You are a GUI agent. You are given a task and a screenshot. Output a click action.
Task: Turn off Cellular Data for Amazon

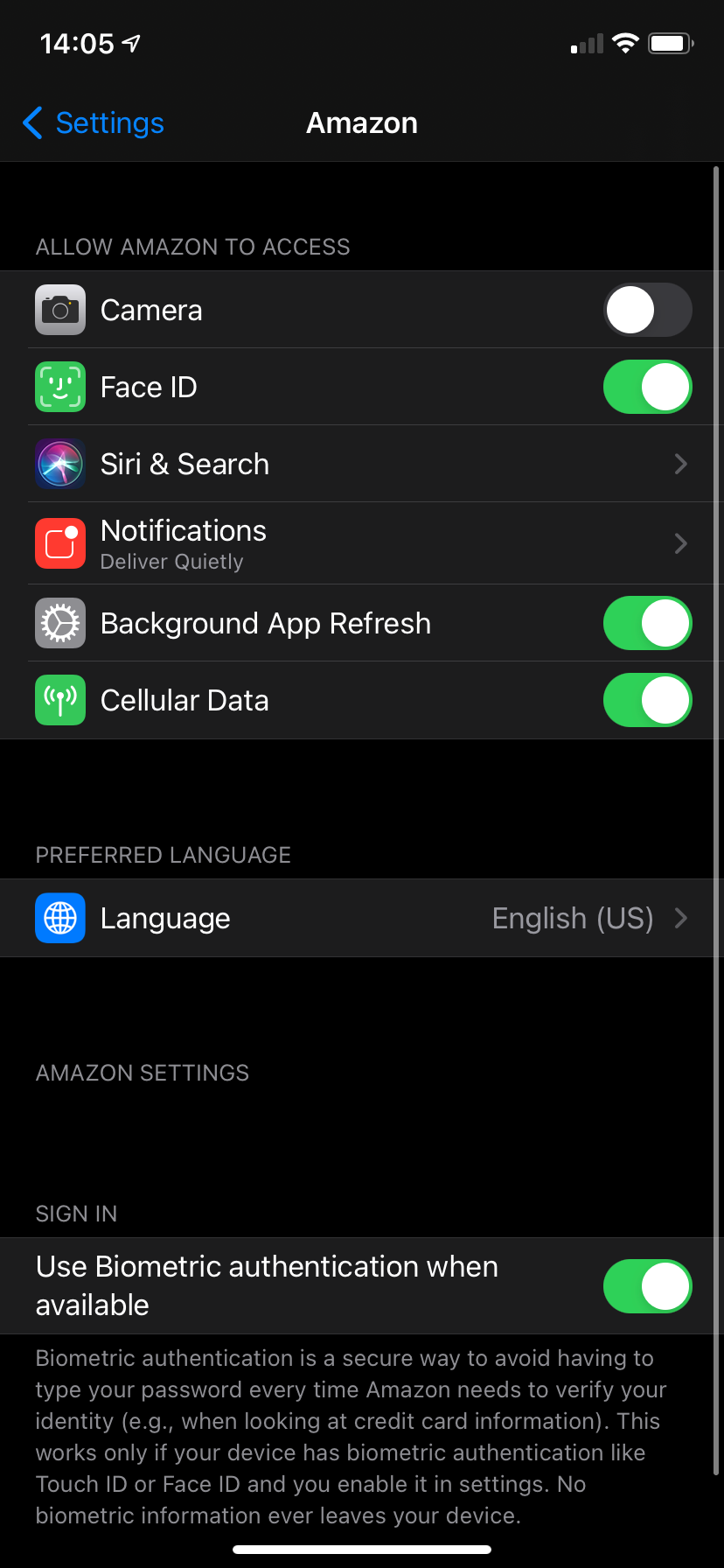click(x=647, y=700)
